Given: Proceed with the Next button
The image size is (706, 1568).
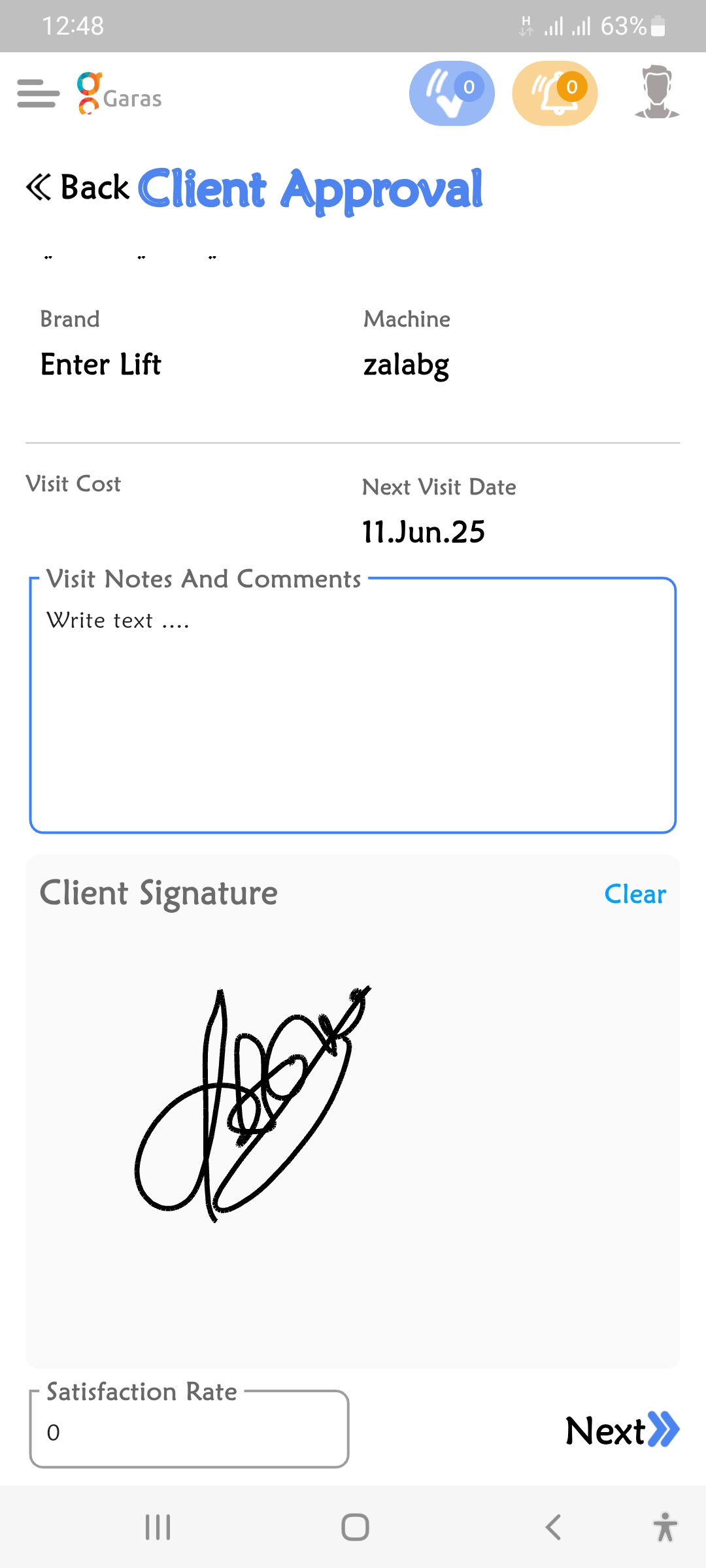Looking at the screenshot, I should 622,1431.
